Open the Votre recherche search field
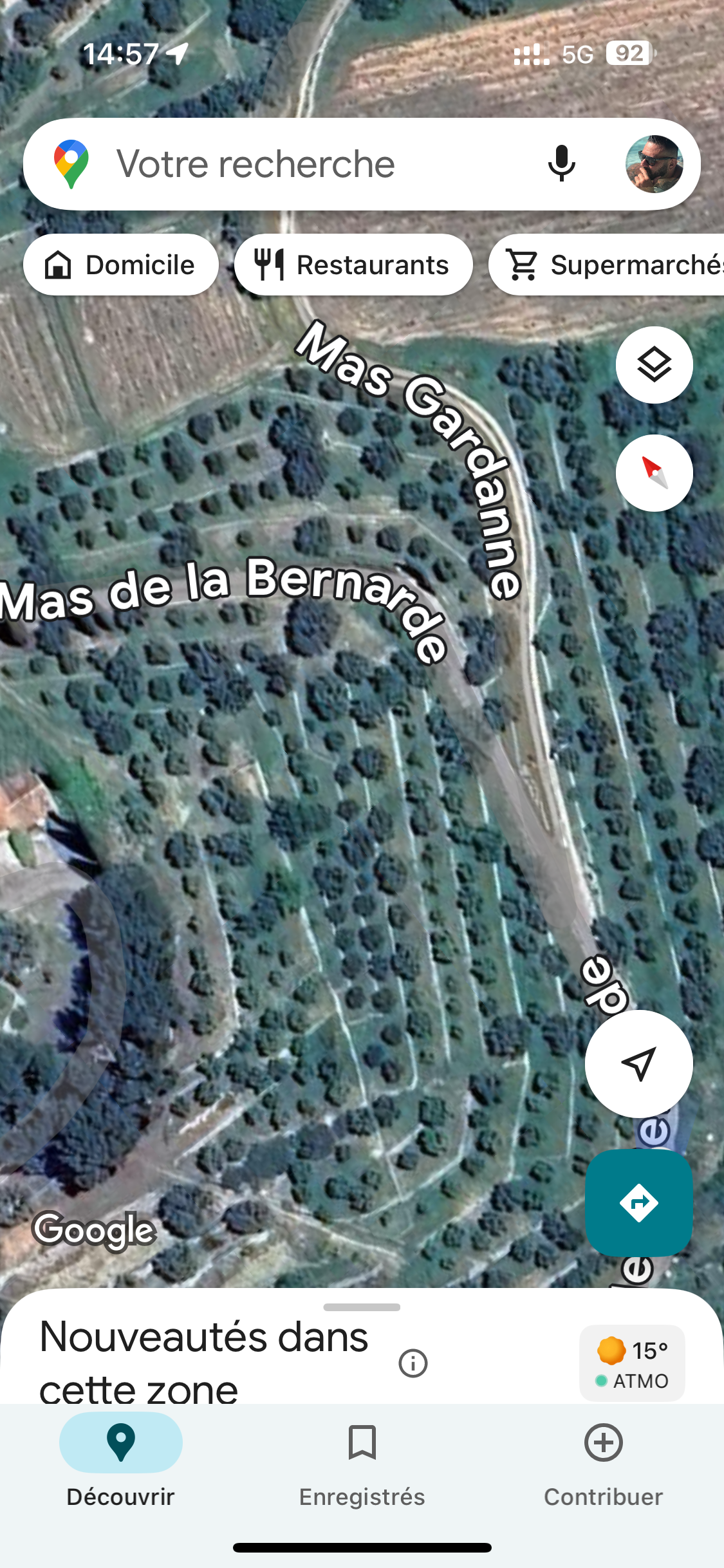Screen dimensions: 724x1568 pos(309,164)
